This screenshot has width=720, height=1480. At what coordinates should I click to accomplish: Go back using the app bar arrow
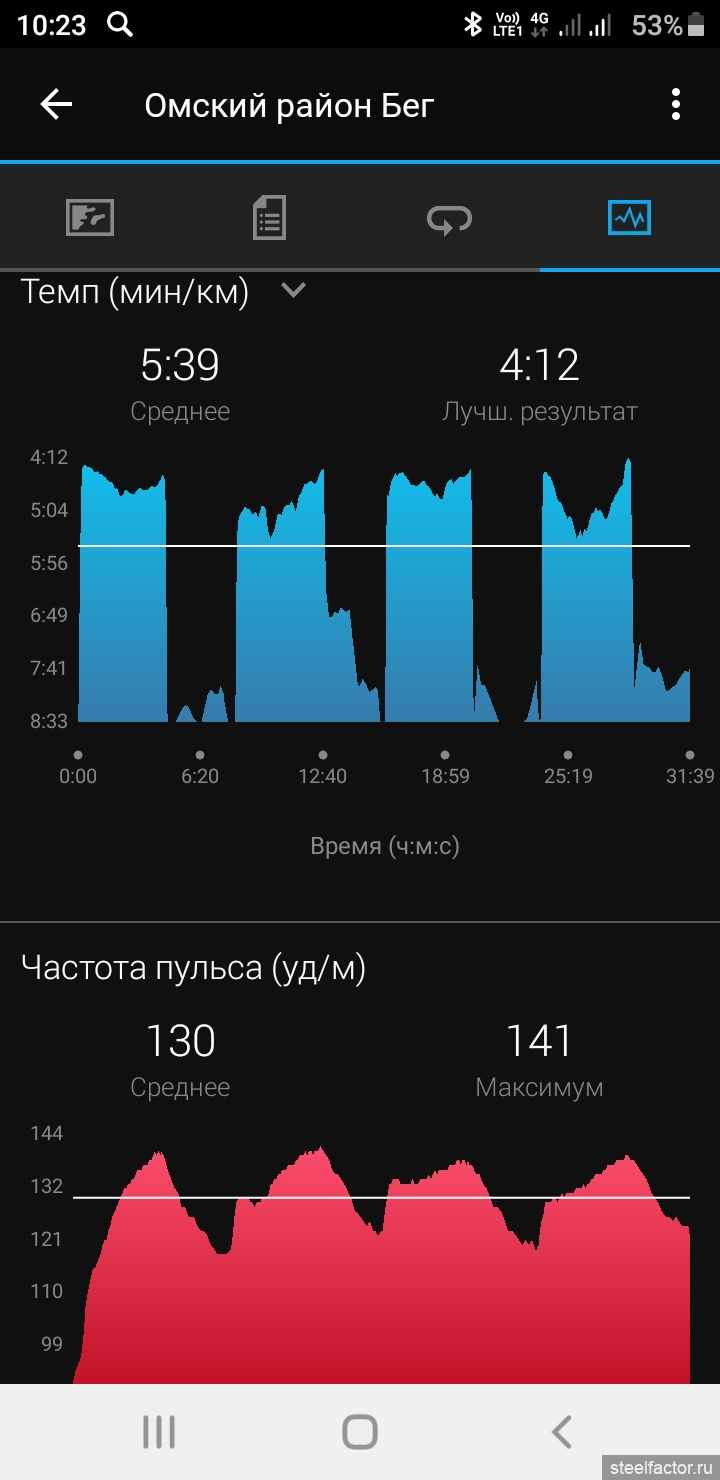(56, 104)
